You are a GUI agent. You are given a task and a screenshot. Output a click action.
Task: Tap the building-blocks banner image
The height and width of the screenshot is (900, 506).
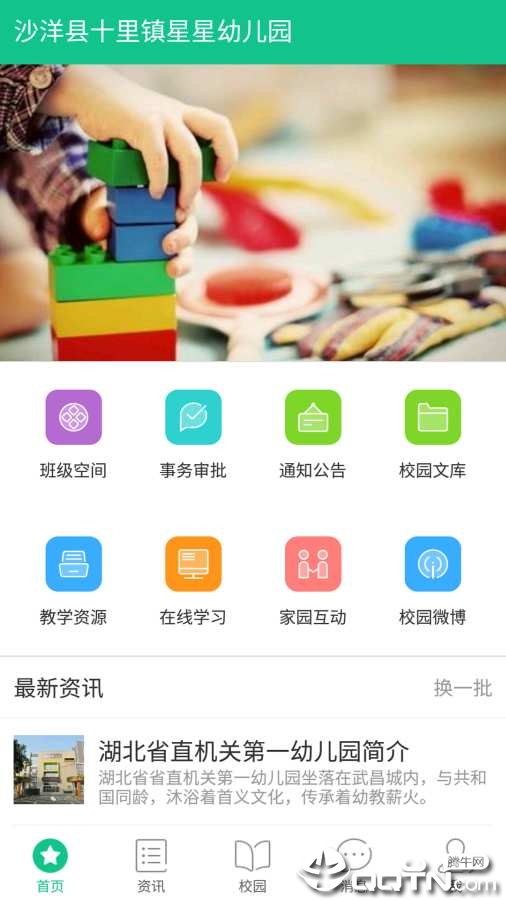pyautogui.click(x=253, y=212)
